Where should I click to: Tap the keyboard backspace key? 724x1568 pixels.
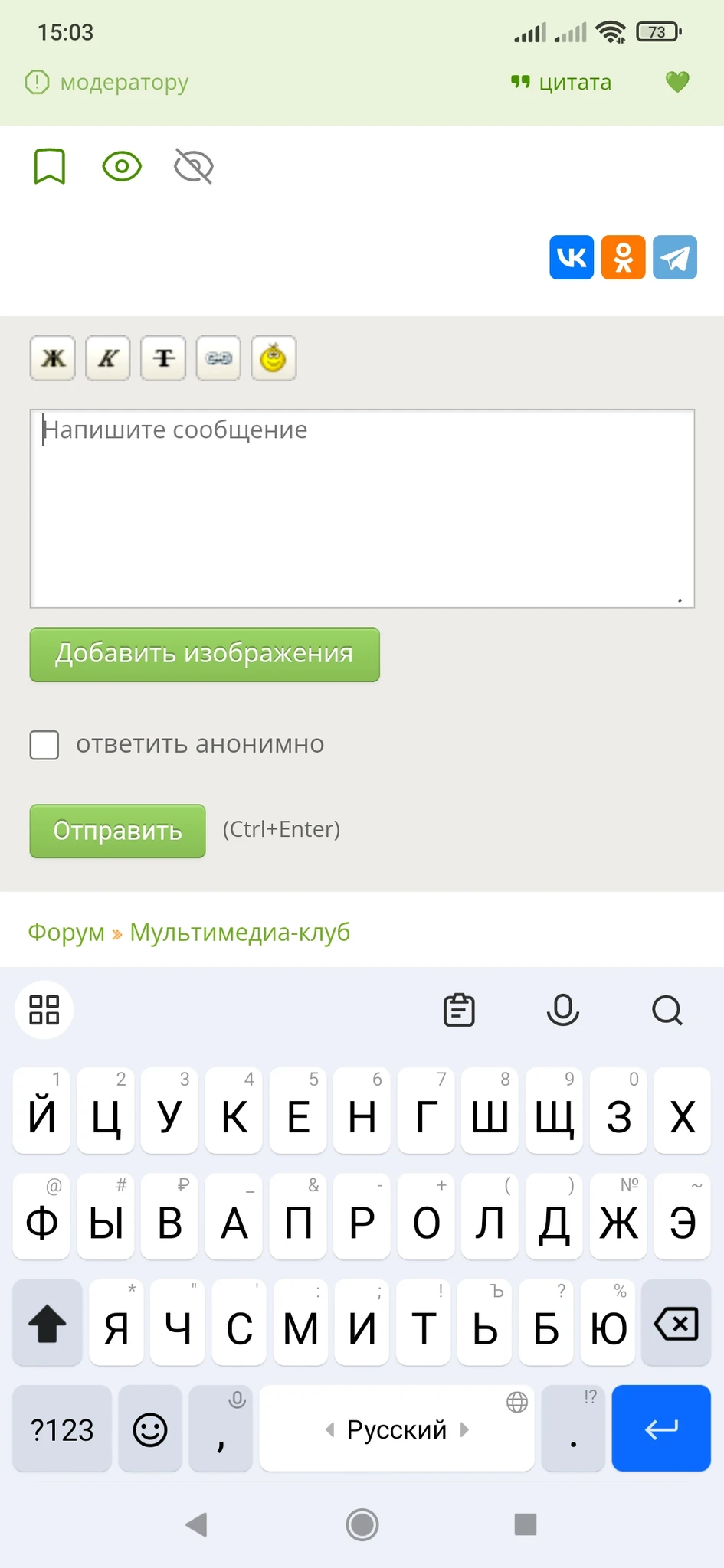tap(676, 1323)
